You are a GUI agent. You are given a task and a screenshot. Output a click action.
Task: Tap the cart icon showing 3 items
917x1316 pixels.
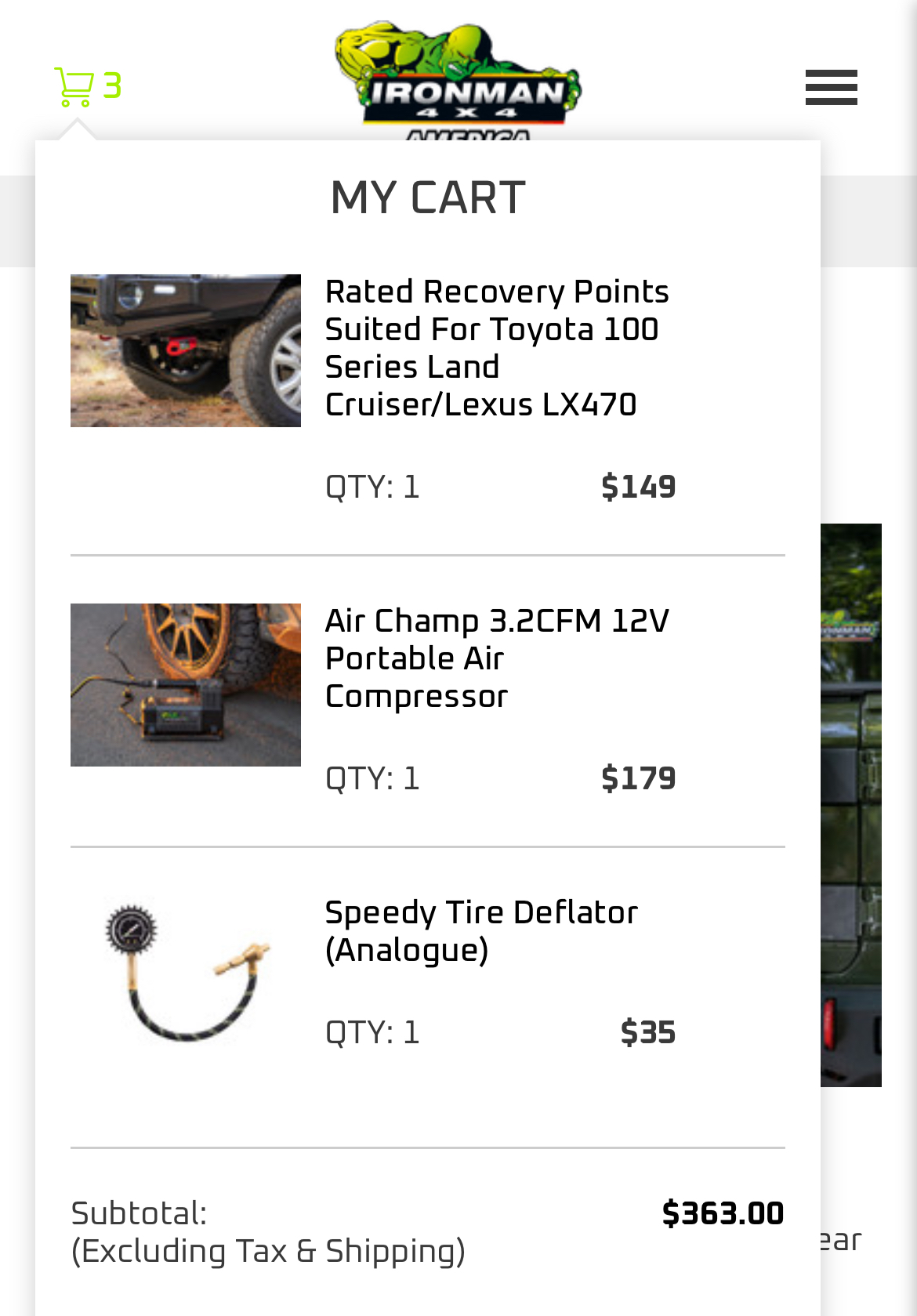[86, 86]
